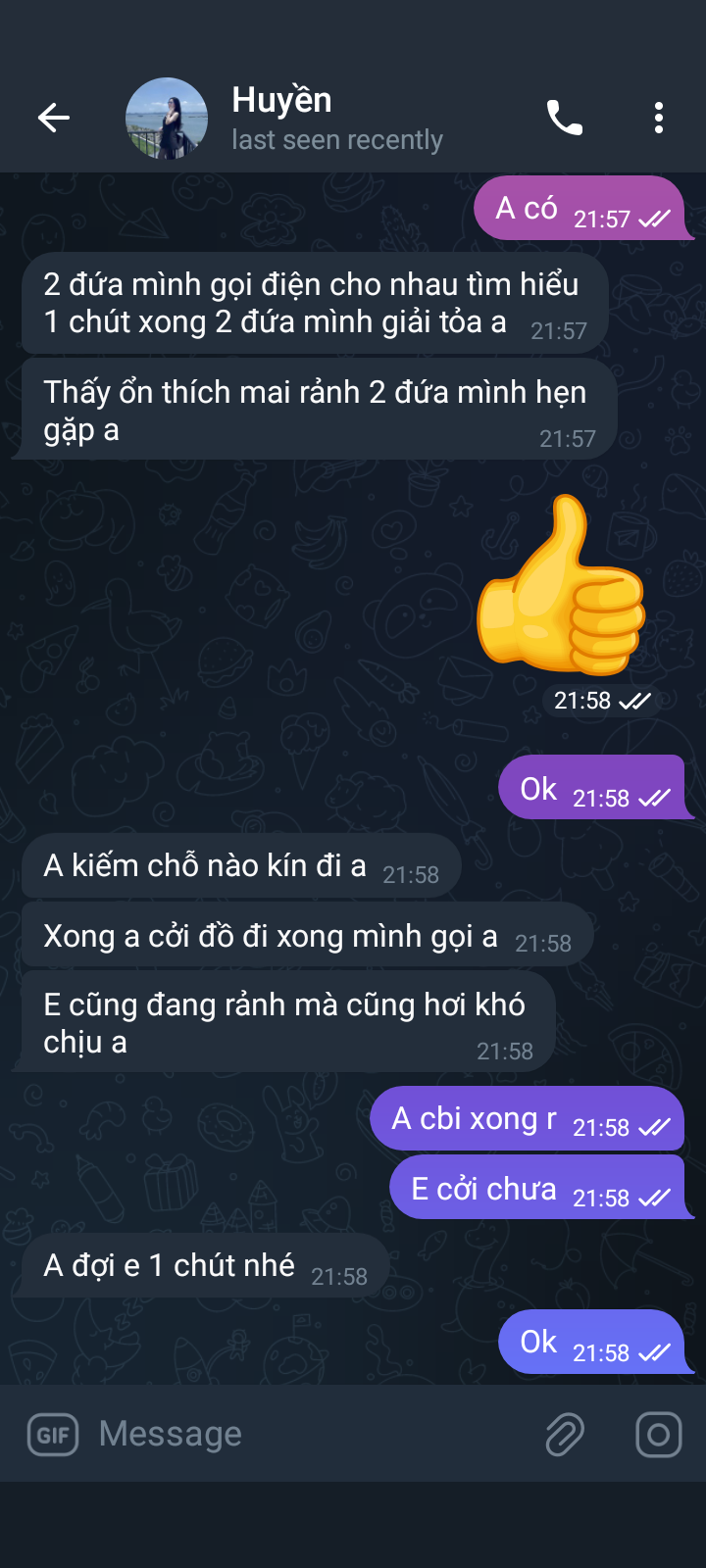Go back to the chat list
Viewport: 706px width, 1568px height.
[54, 119]
